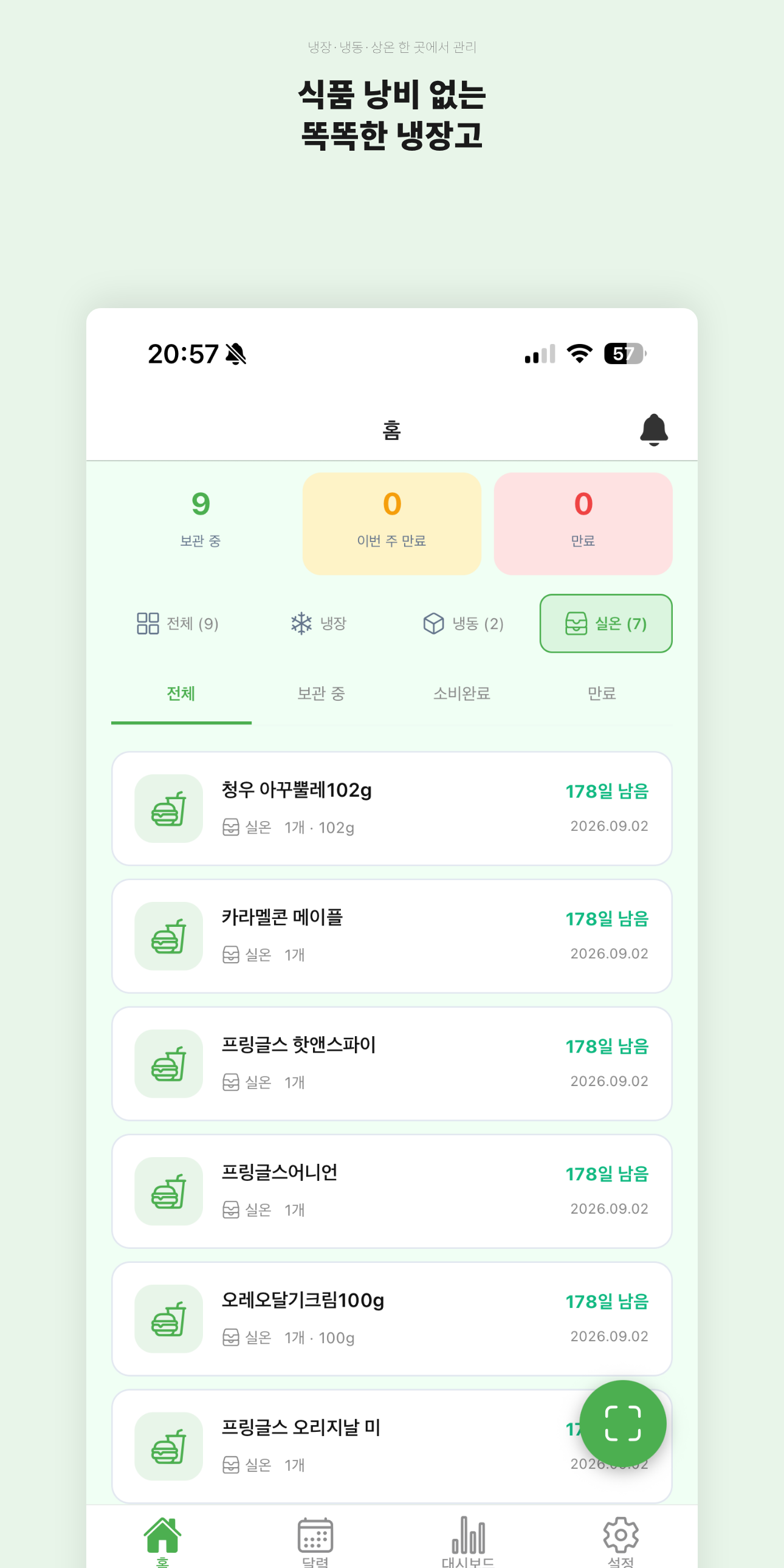The image size is (784, 1568).
Task: Open the barcode scan floating button
Action: [622, 1423]
